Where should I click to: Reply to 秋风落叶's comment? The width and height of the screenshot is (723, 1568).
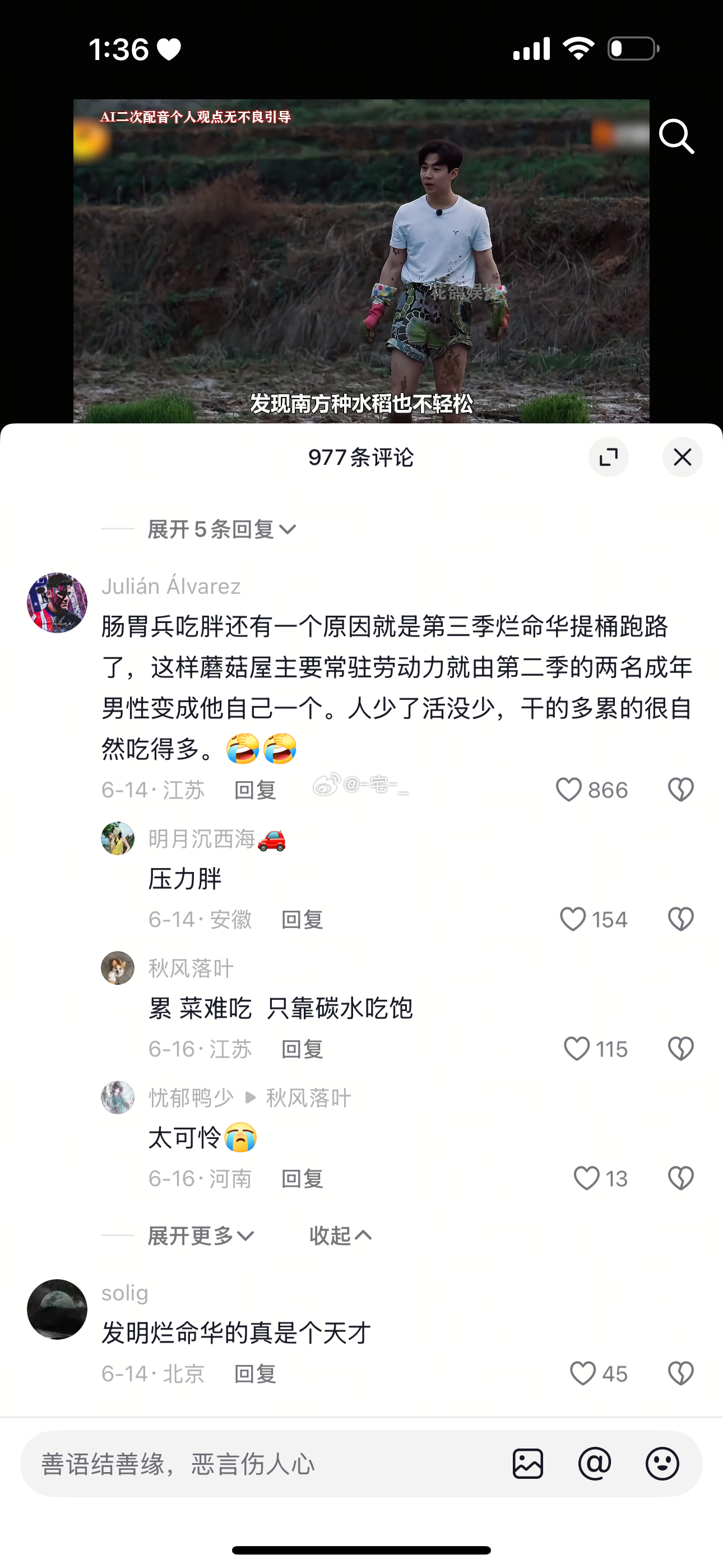(x=302, y=1049)
